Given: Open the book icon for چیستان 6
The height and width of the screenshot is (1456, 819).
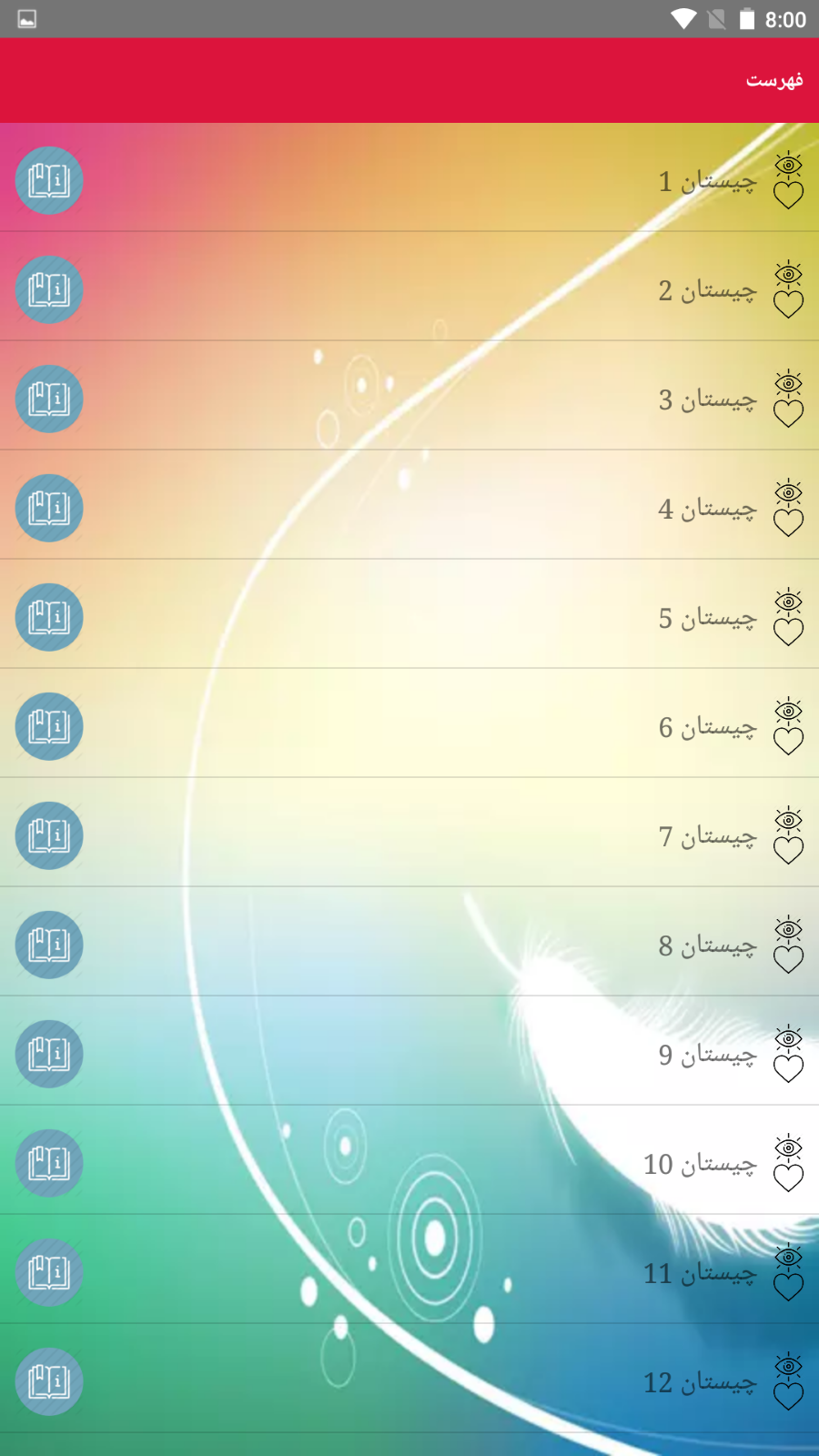Looking at the screenshot, I should [49, 726].
